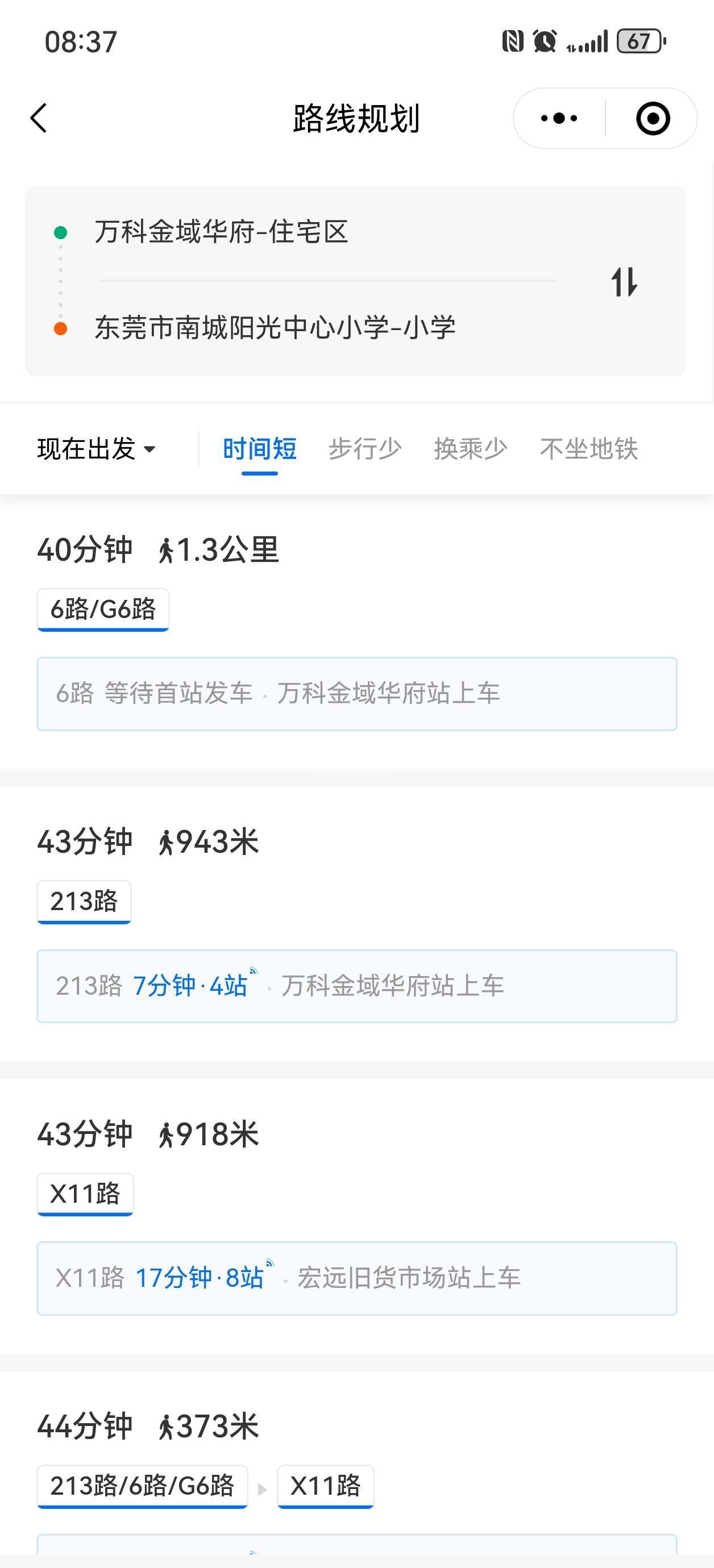Open the mini program three-dot menu
The height and width of the screenshot is (1568, 714).
tap(559, 118)
